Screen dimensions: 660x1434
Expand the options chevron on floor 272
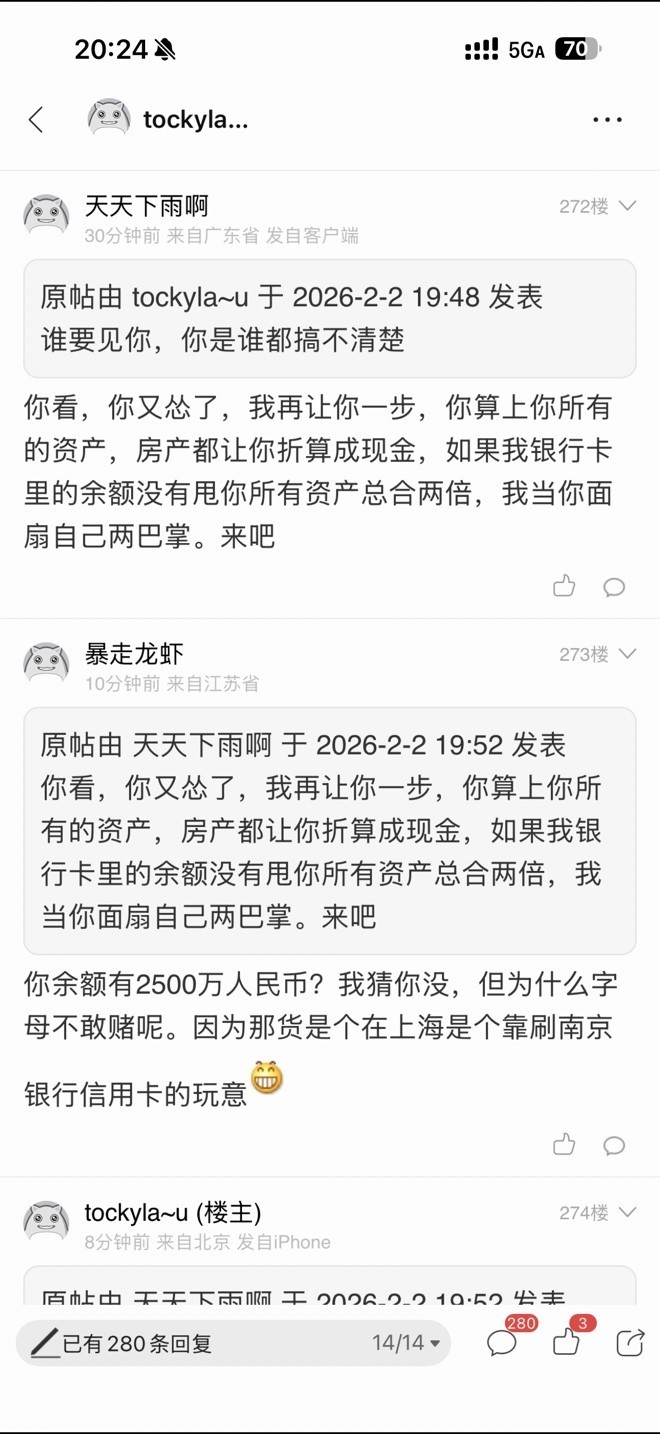(627, 206)
